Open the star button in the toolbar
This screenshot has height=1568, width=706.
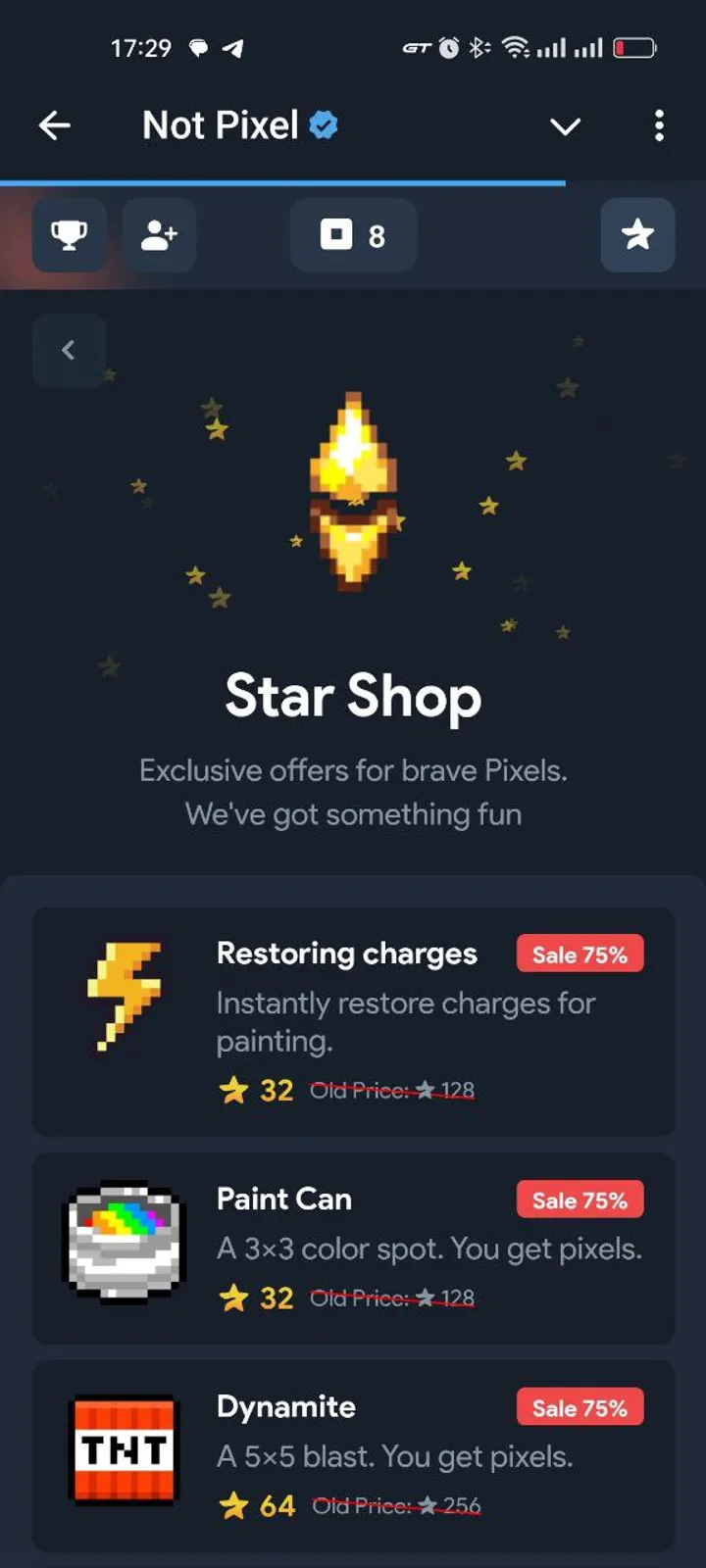click(637, 235)
